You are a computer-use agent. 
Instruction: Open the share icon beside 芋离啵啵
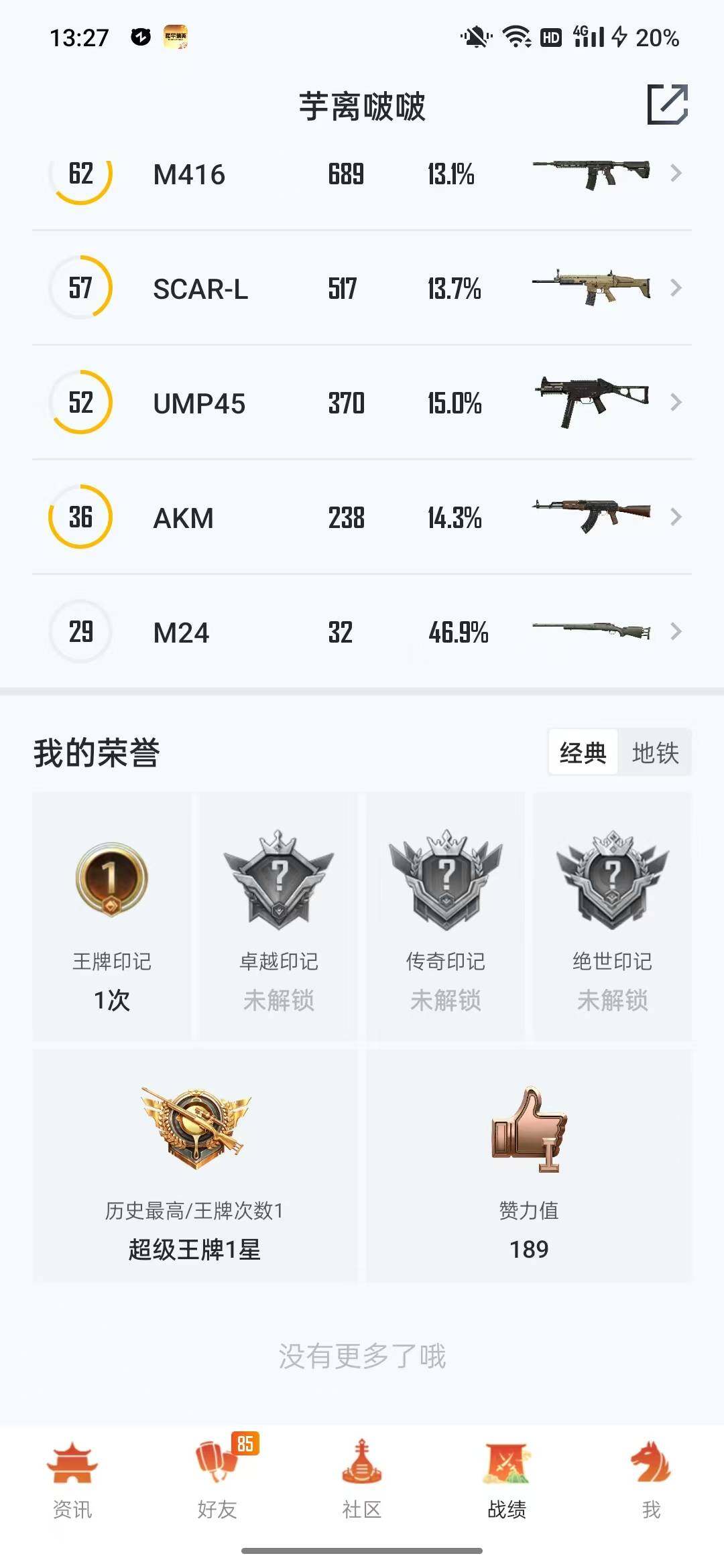coord(668,105)
